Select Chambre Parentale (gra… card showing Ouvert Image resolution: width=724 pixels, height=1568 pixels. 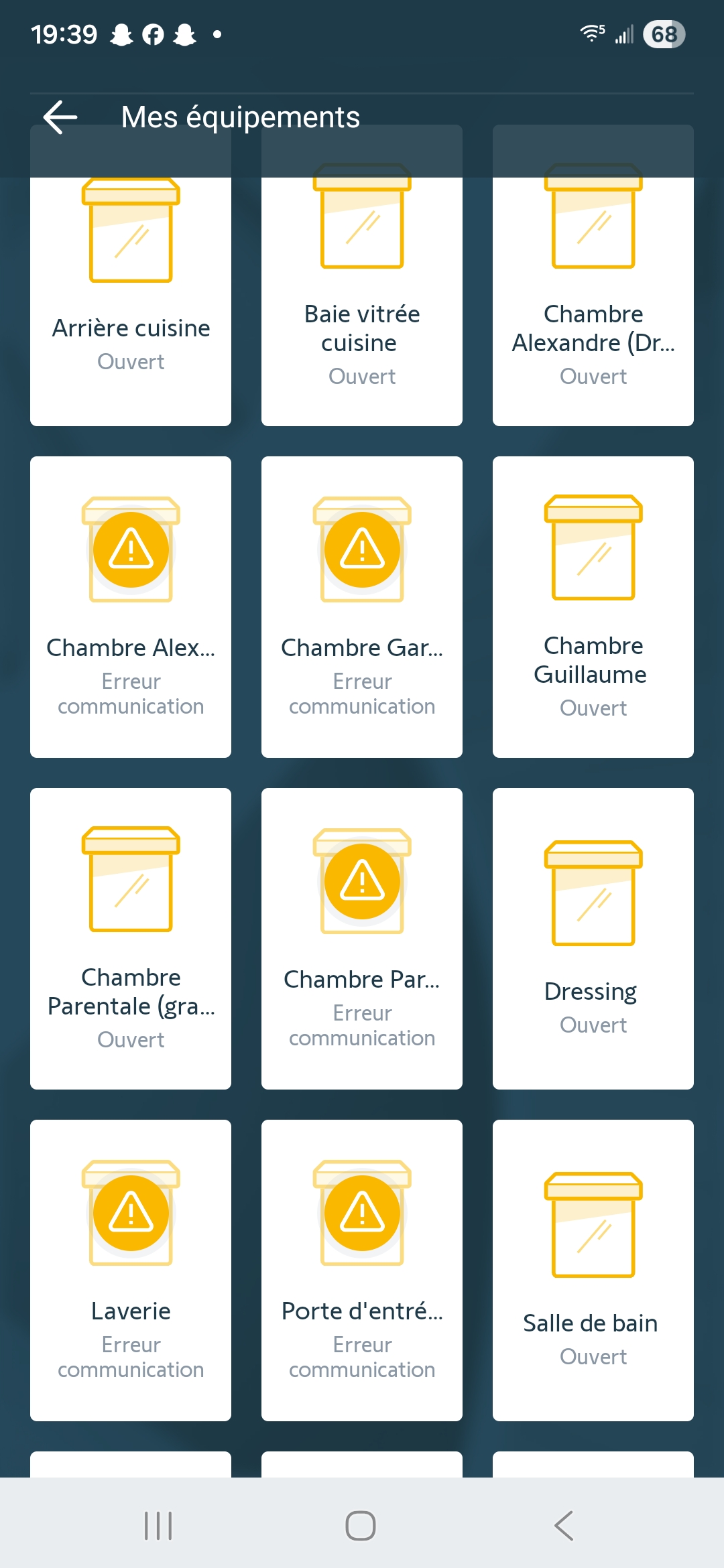pos(131,938)
